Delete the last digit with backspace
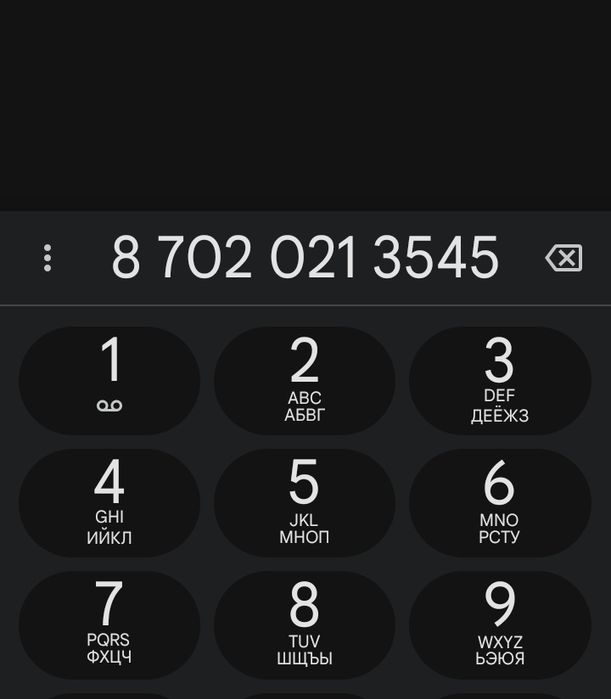Viewport: 611px width, 699px height. coord(563,258)
